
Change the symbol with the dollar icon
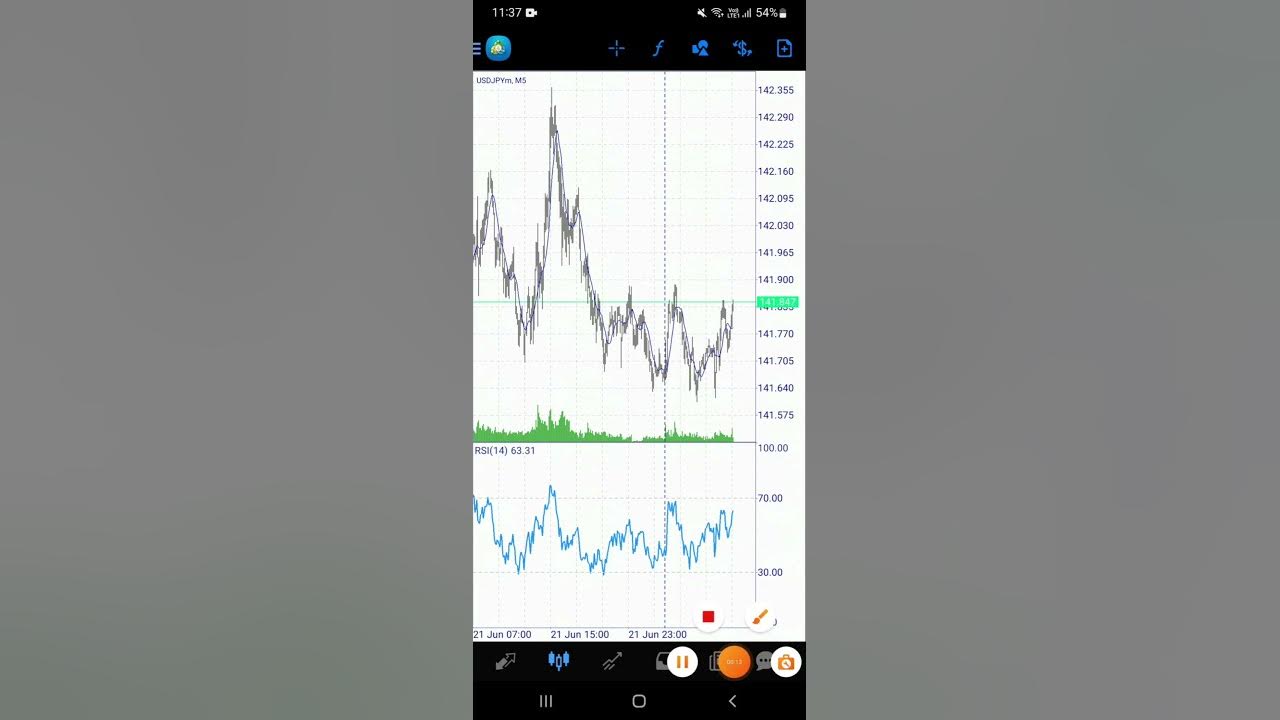742,48
